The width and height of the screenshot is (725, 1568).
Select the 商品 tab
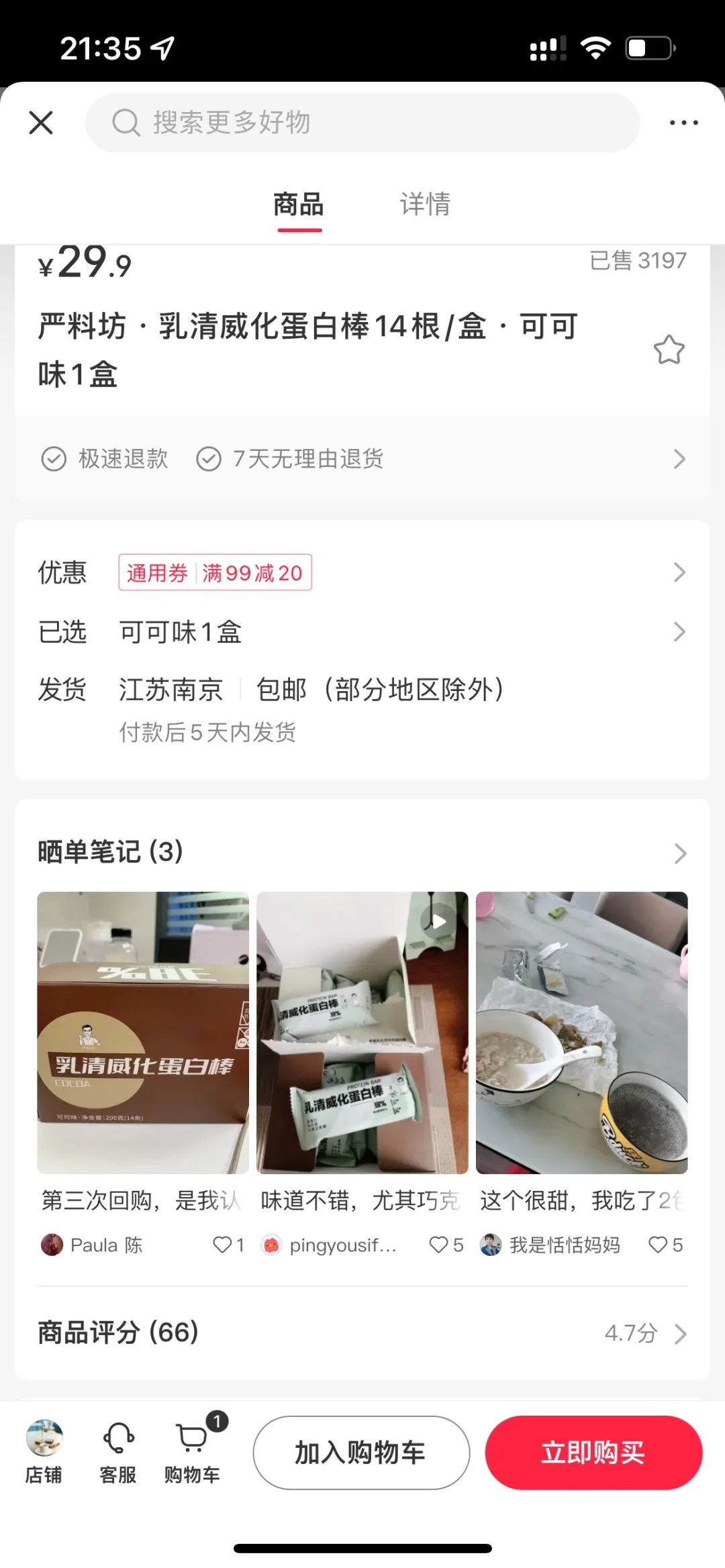click(x=299, y=205)
